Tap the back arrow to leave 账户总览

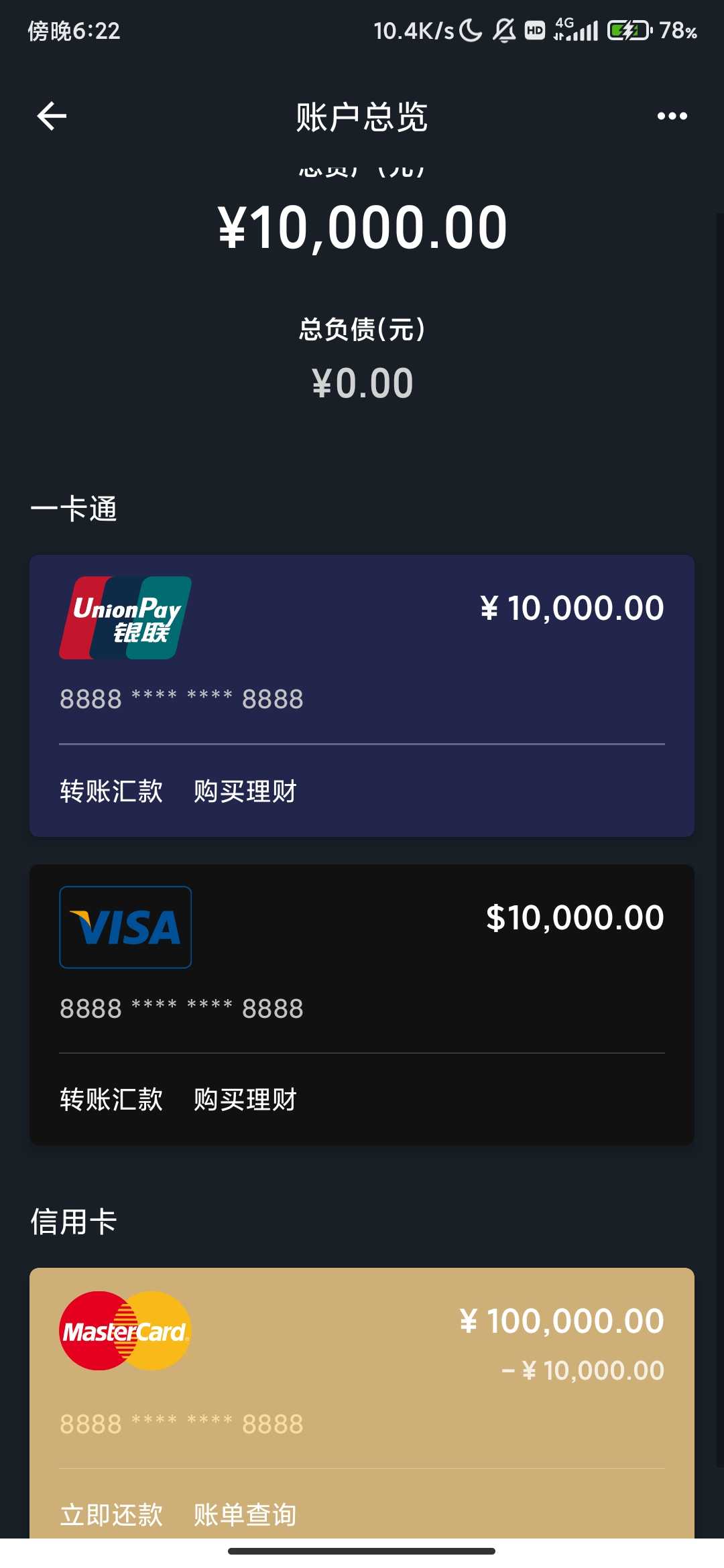(51, 115)
